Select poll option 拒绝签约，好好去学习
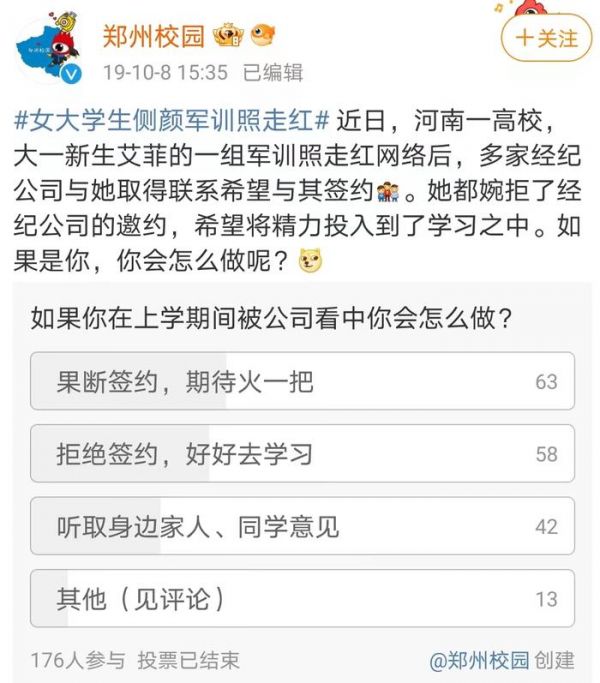 pyautogui.click(x=302, y=453)
